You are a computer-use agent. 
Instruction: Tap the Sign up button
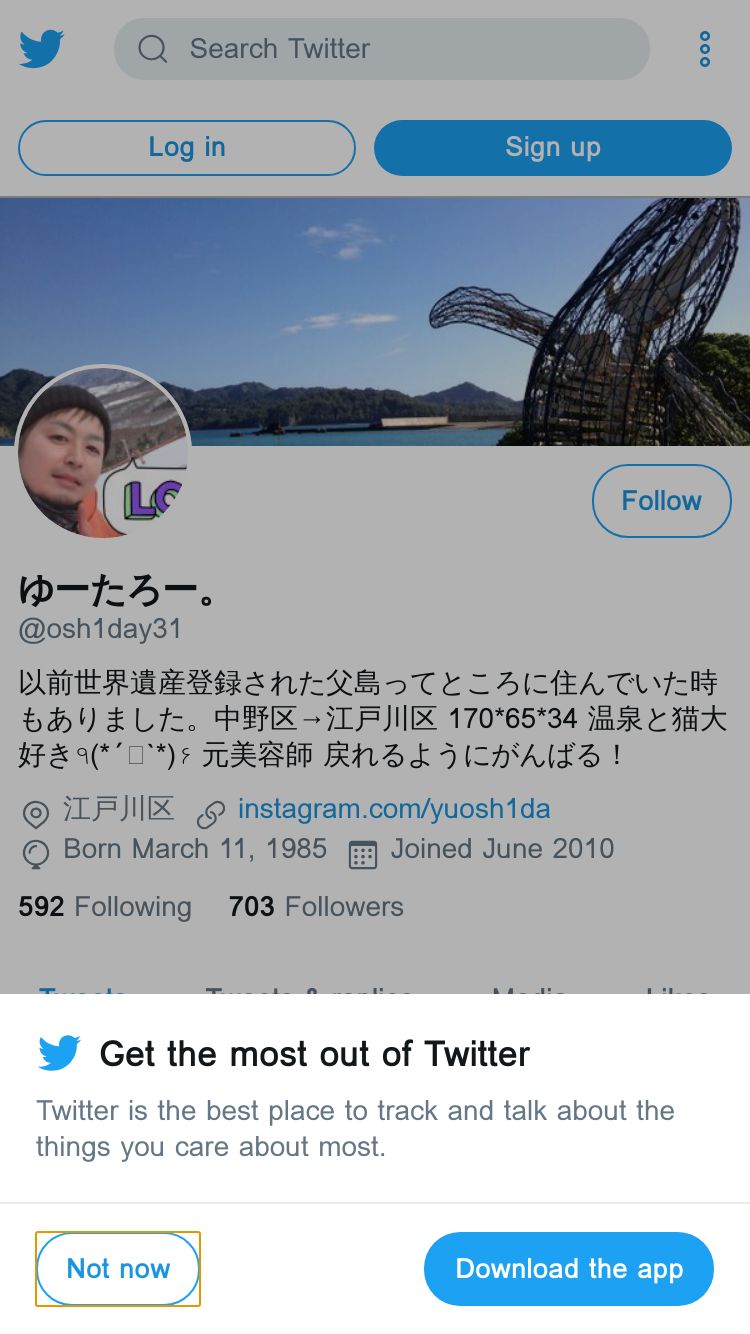coord(553,147)
